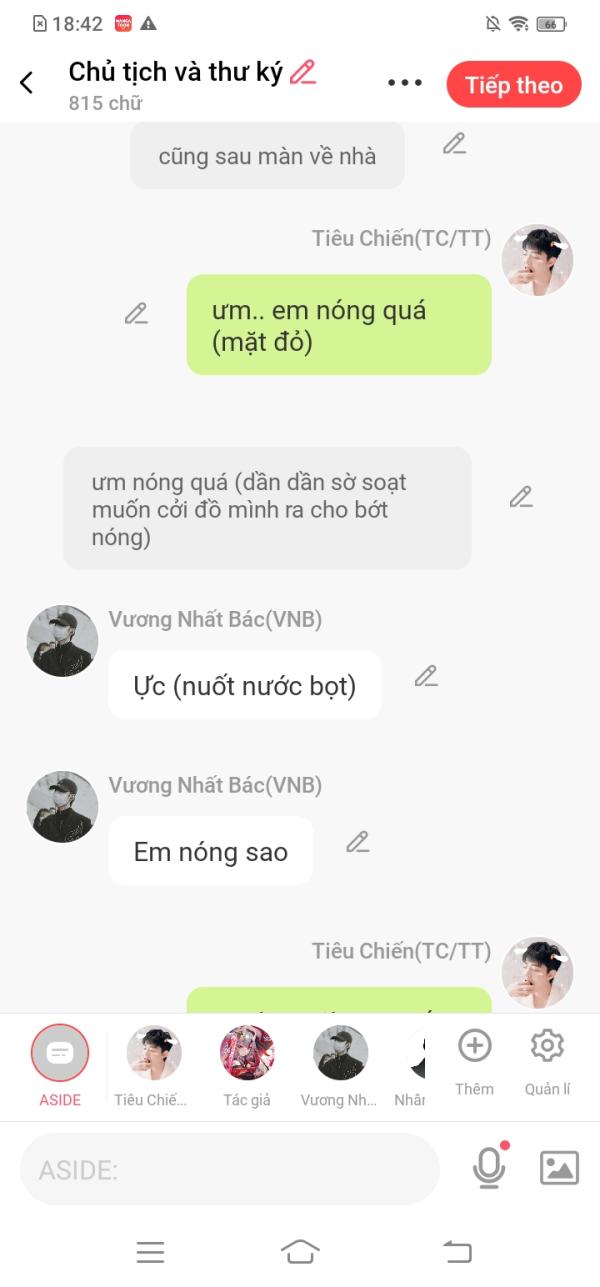Edit the "Ực (nuốt nước bọt)" message
The image size is (600, 1287).
427,677
